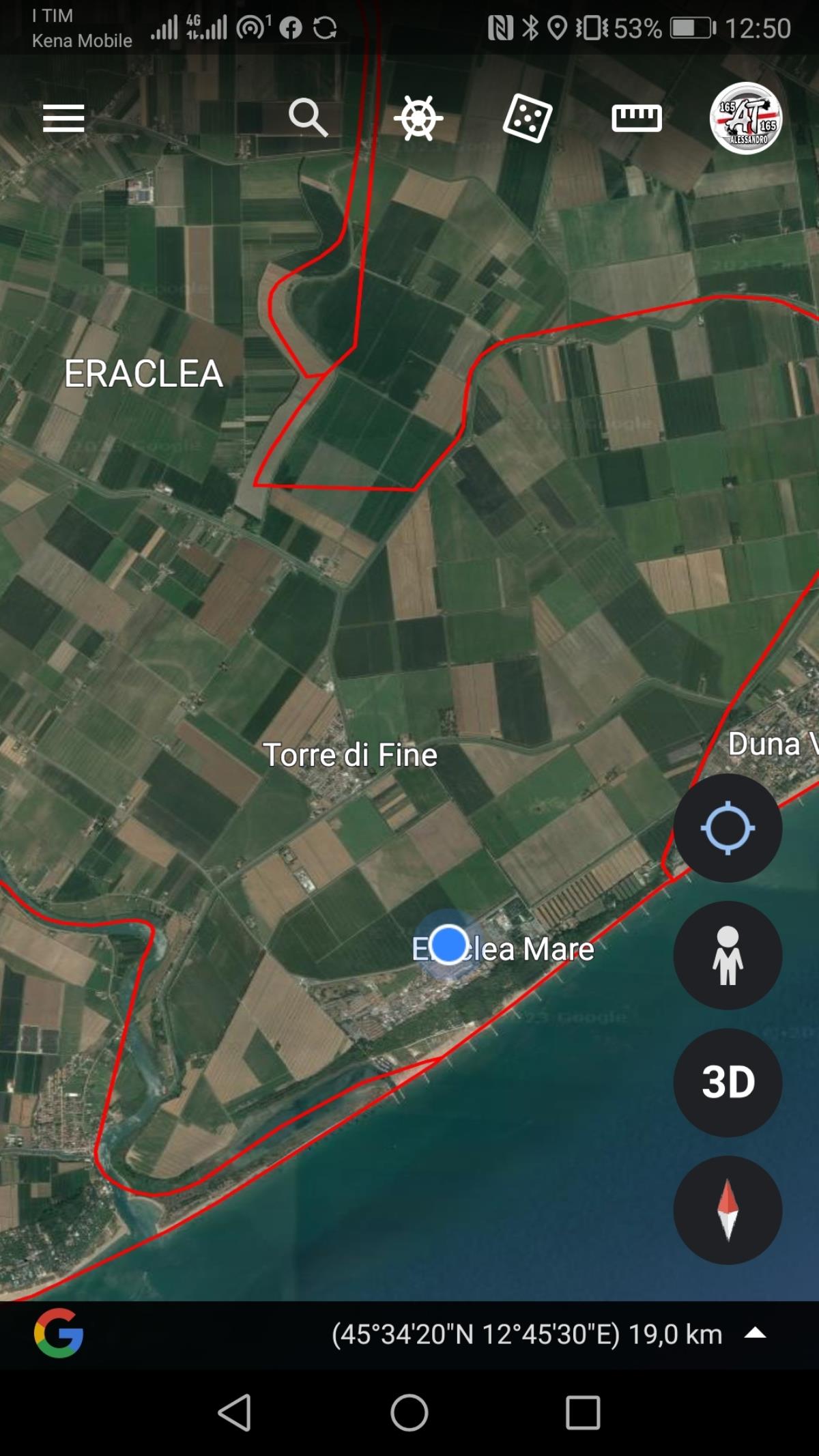The width and height of the screenshot is (819, 1456).
Task: Open the ruler measure tool
Action: pos(636,118)
